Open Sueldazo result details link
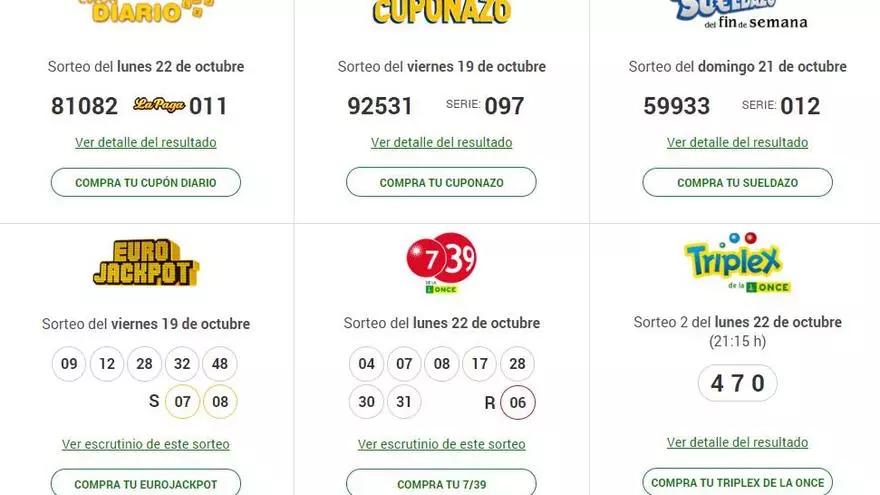The width and height of the screenshot is (880, 495). coord(737,142)
